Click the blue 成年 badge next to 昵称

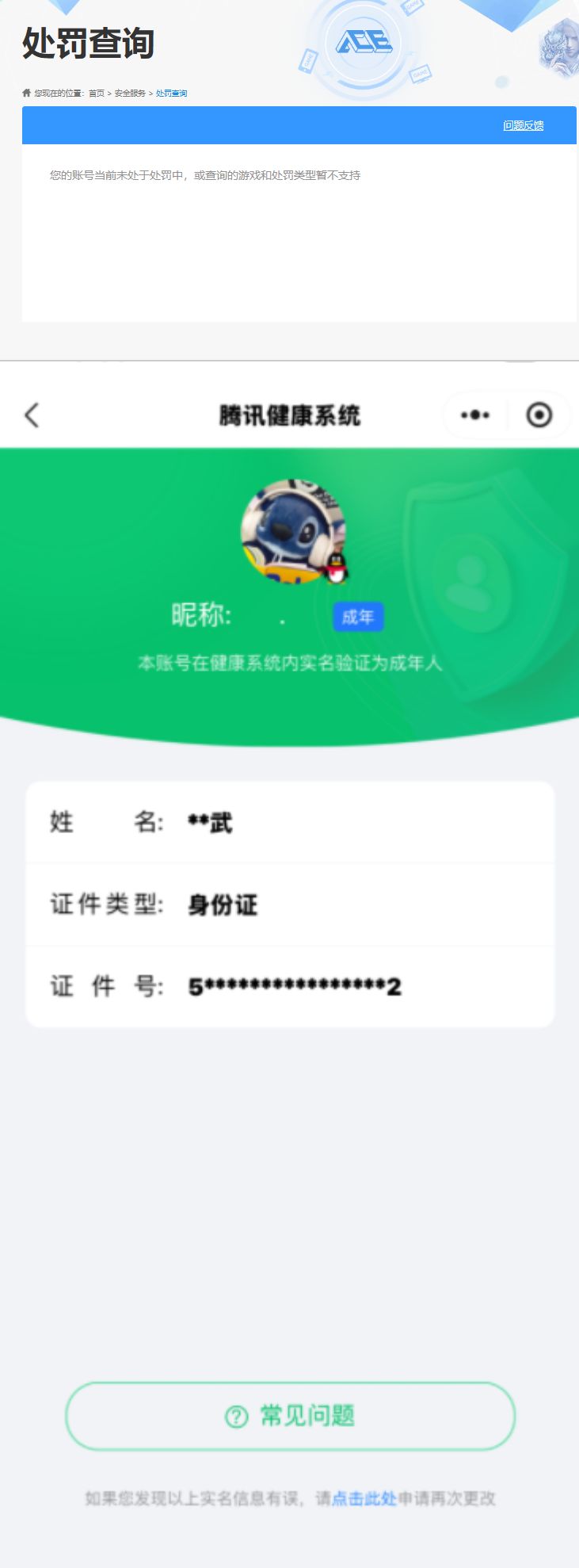point(358,616)
